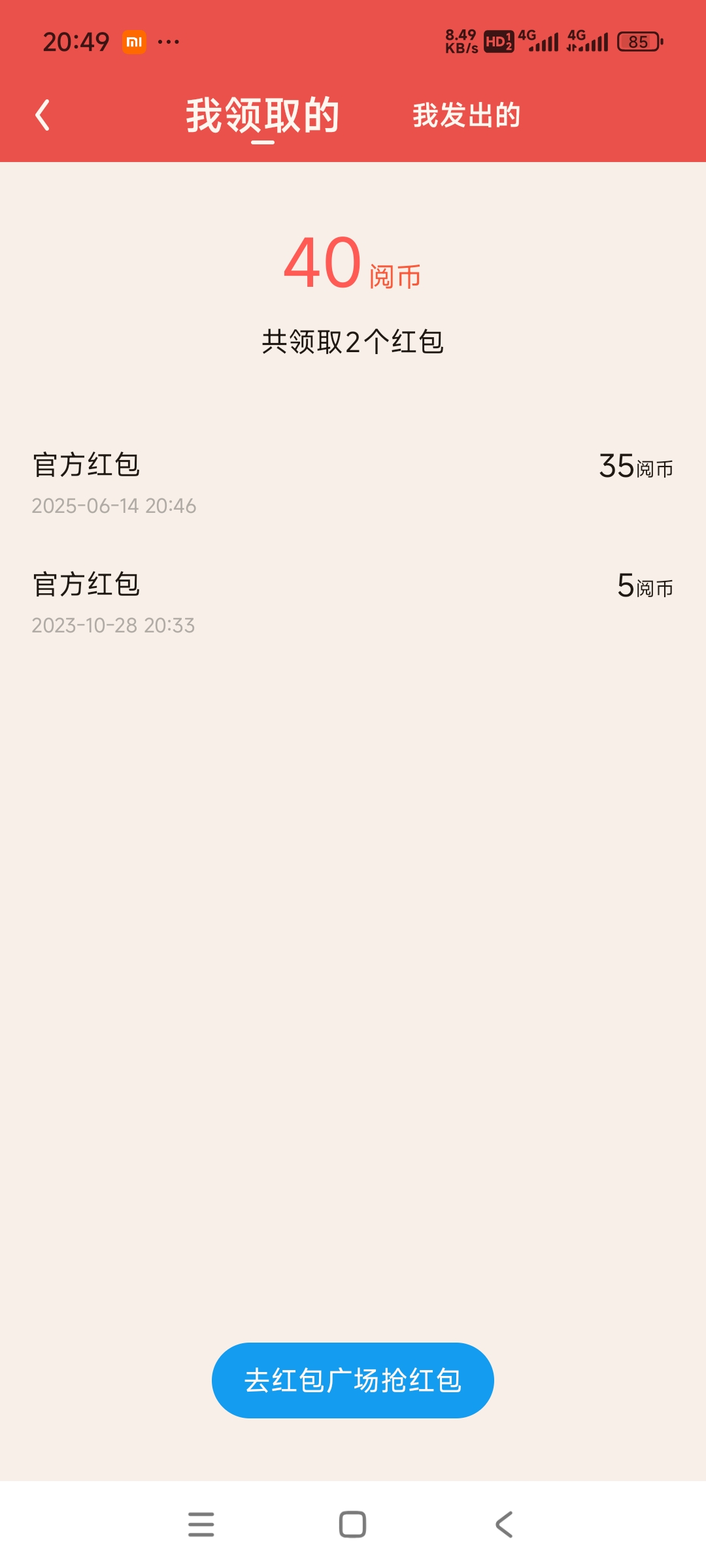This screenshot has width=706, height=1568.
Task: Go back using the top-left arrow
Action: point(42,115)
